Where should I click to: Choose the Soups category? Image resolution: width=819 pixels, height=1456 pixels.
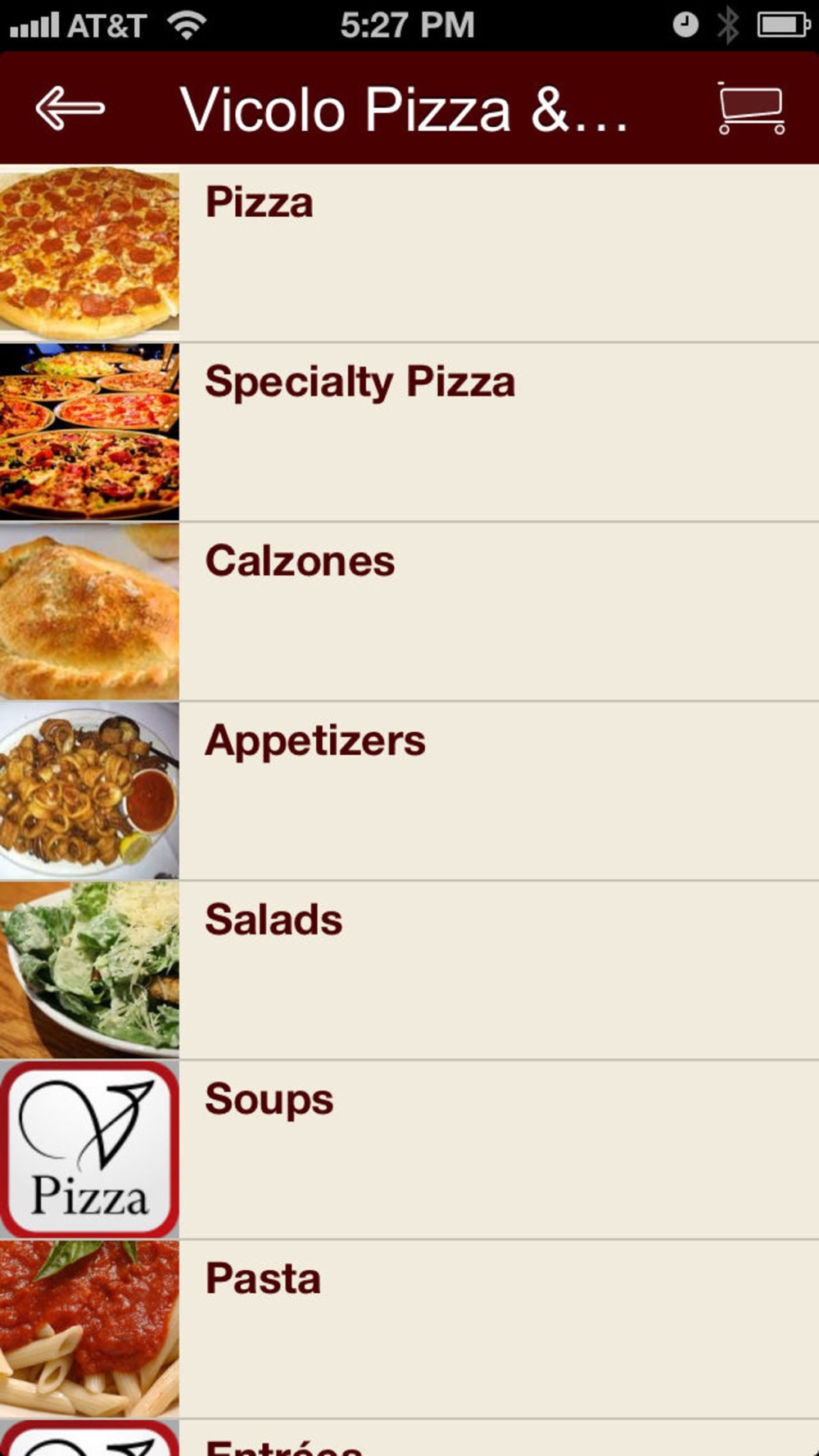409,1150
